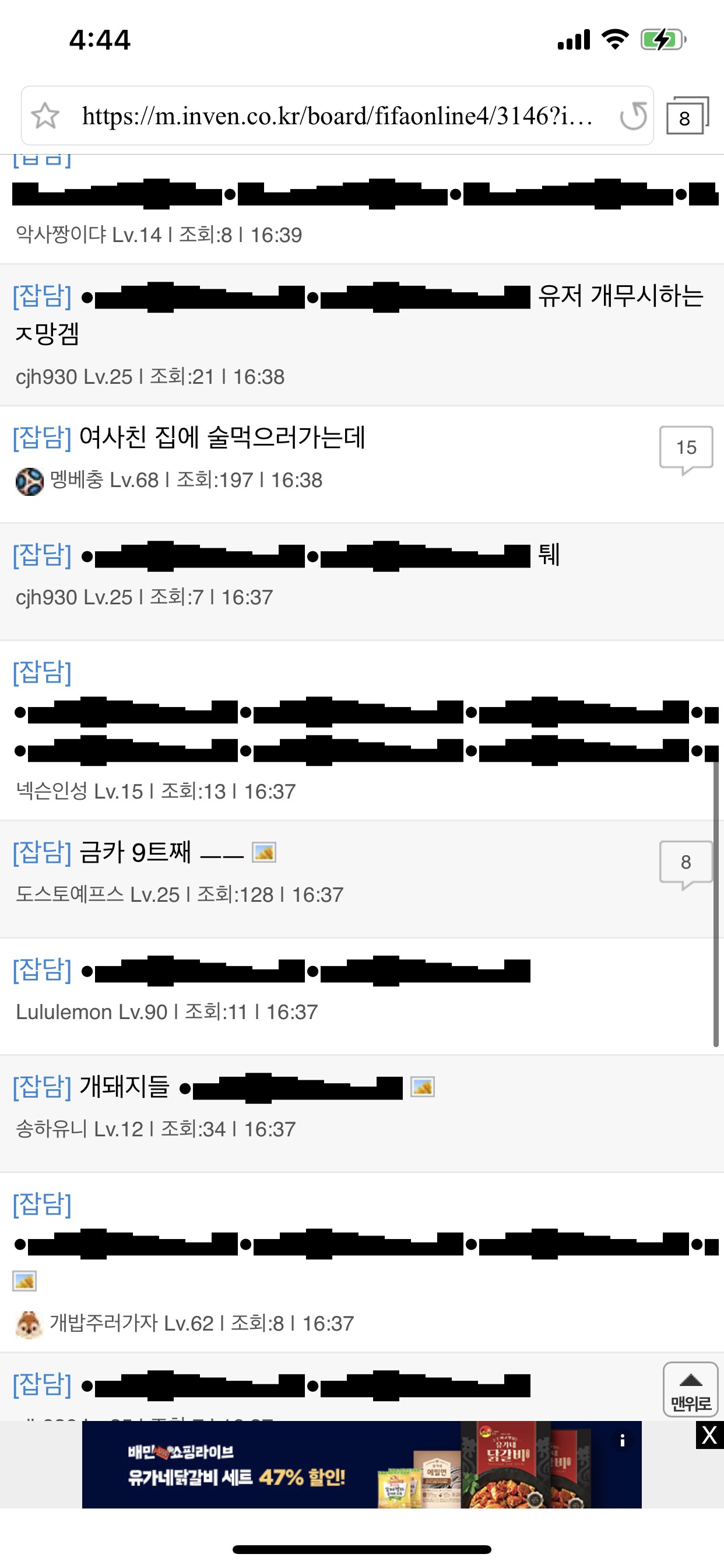The height and width of the screenshot is (1568, 724).
Task: Bookmark this page with the star icon
Action: click(45, 116)
